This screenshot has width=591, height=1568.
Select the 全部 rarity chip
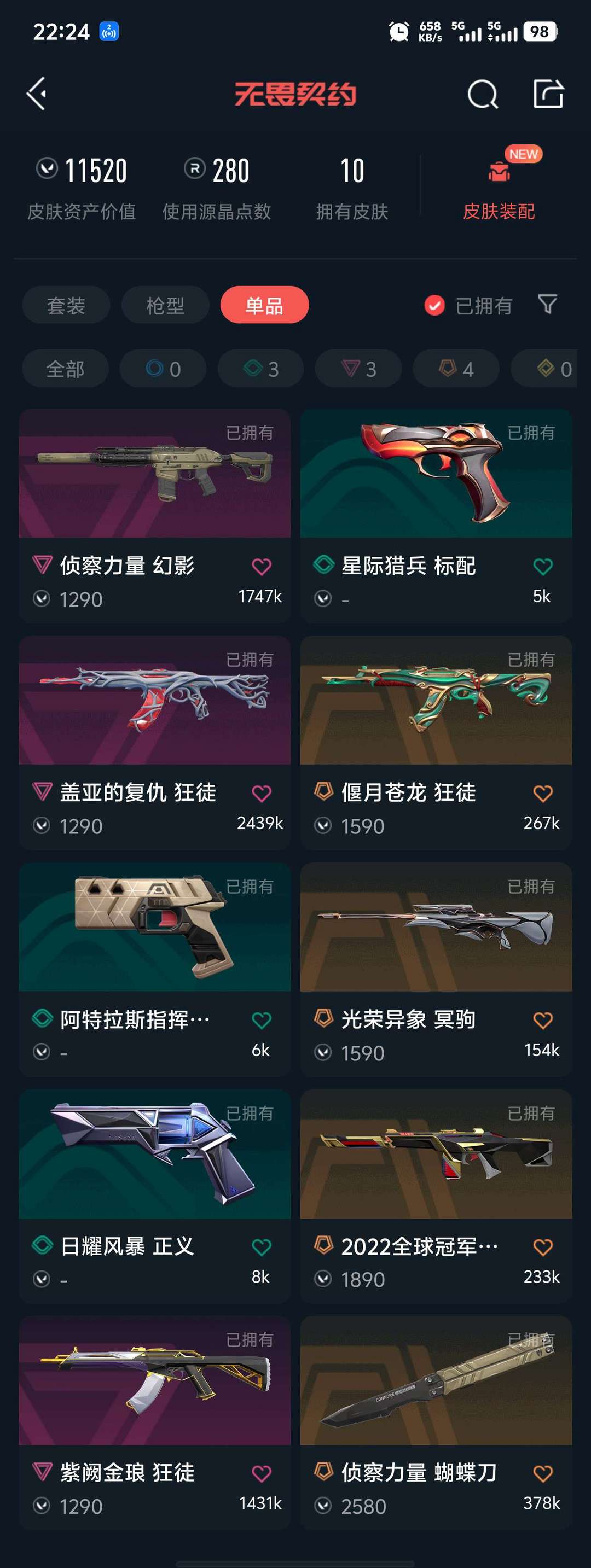65,368
